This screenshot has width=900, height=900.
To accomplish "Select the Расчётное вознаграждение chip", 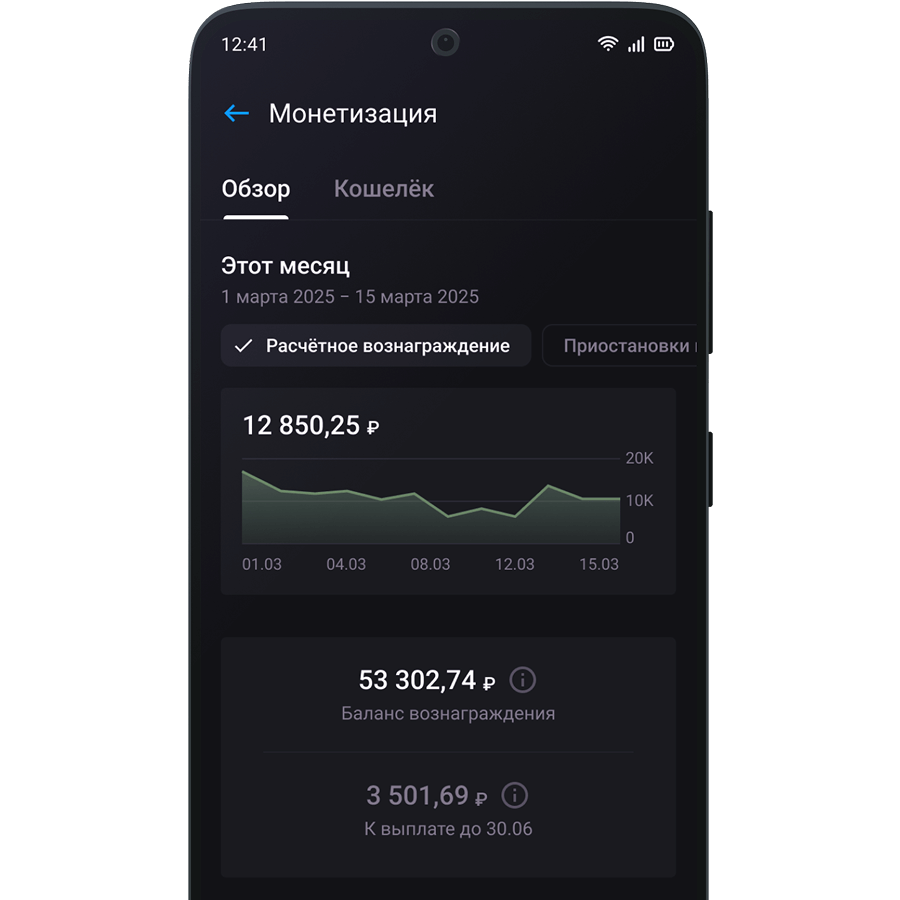I will tap(375, 346).
